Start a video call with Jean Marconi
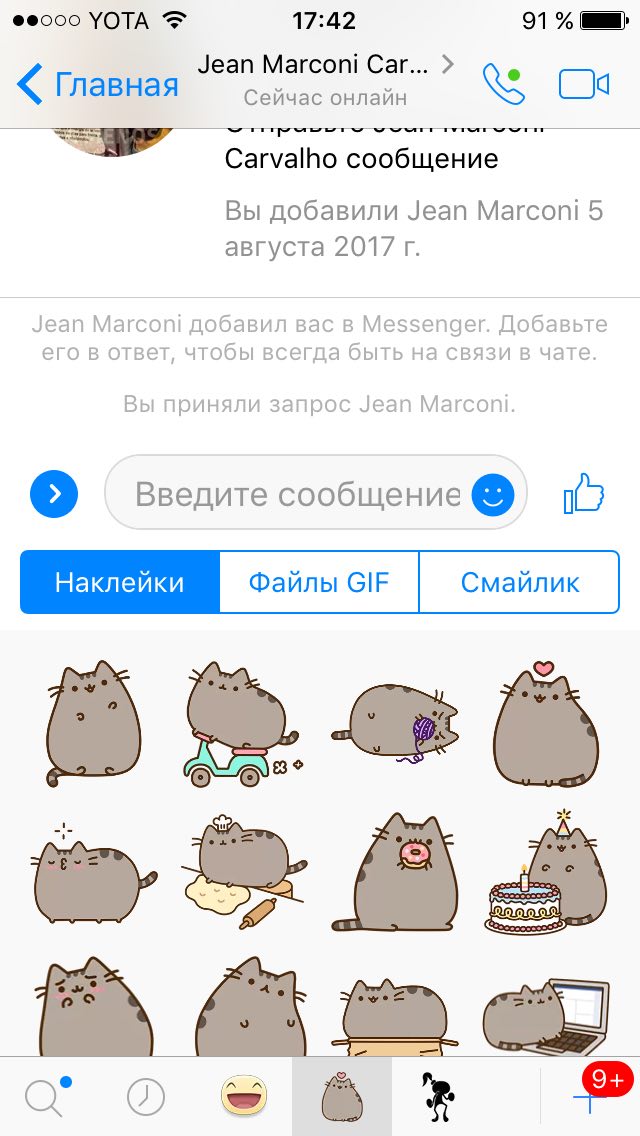This screenshot has width=640, height=1136. tap(584, 84)
